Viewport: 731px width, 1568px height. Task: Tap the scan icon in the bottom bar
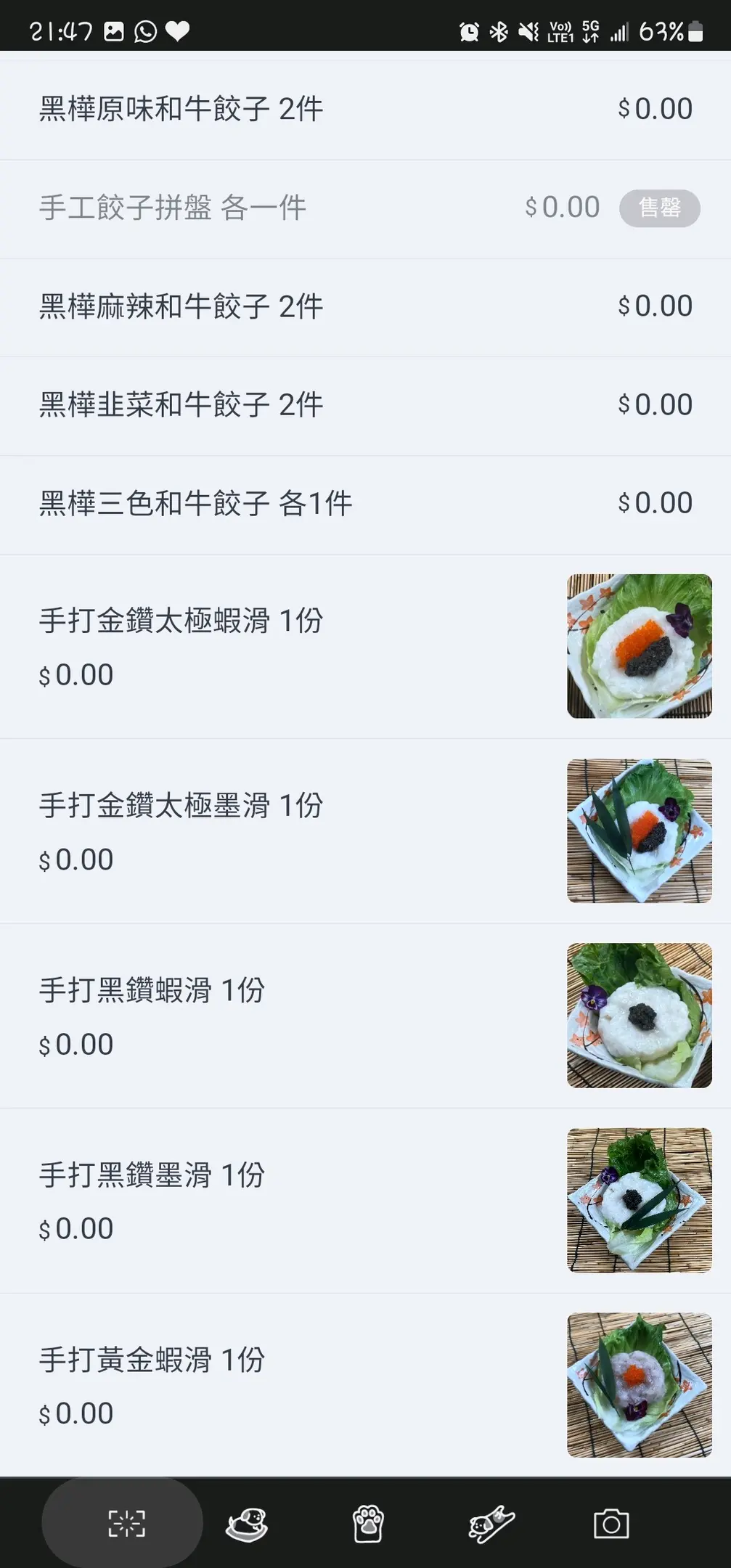pos(126,1524)
